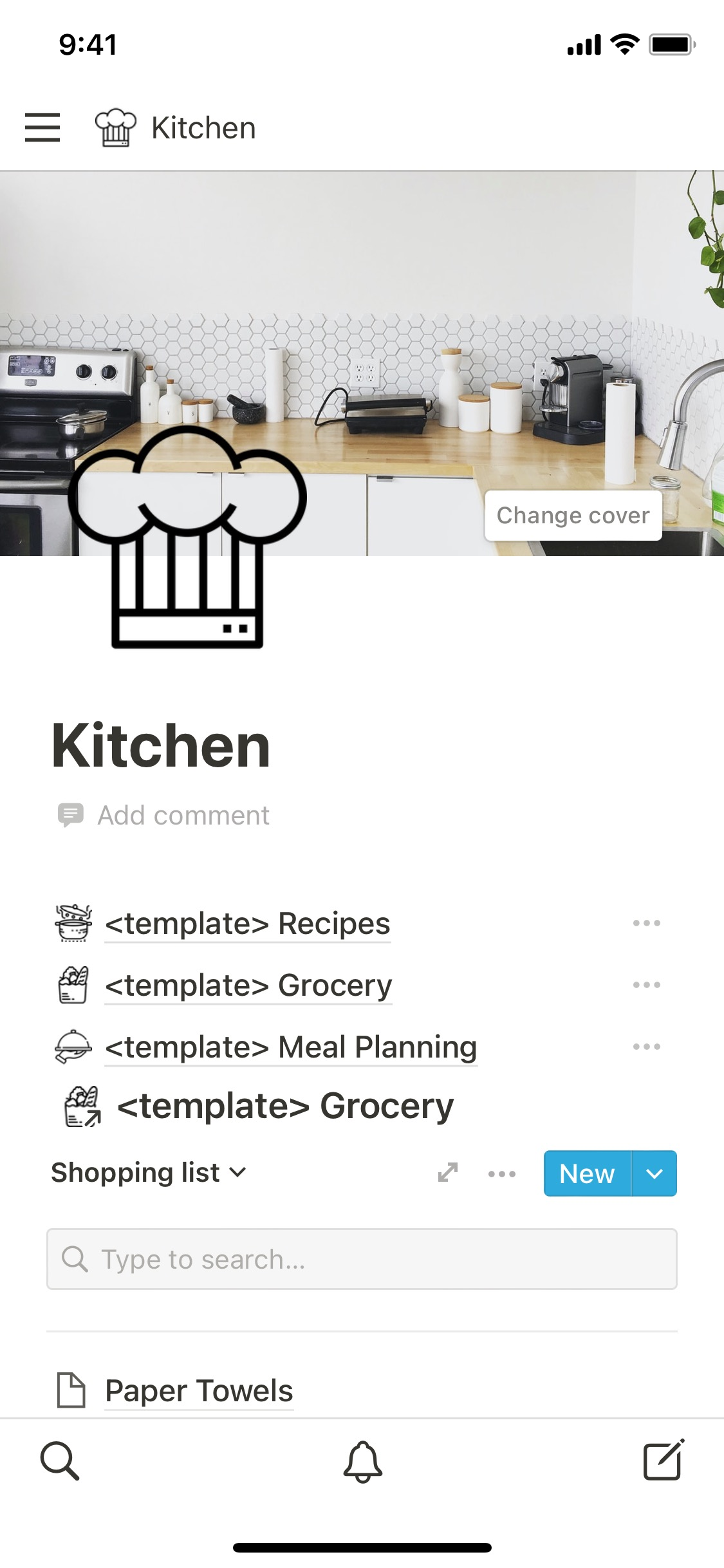
Task: Open options for <template> Meal Planning
Action: pos(646,1047)
